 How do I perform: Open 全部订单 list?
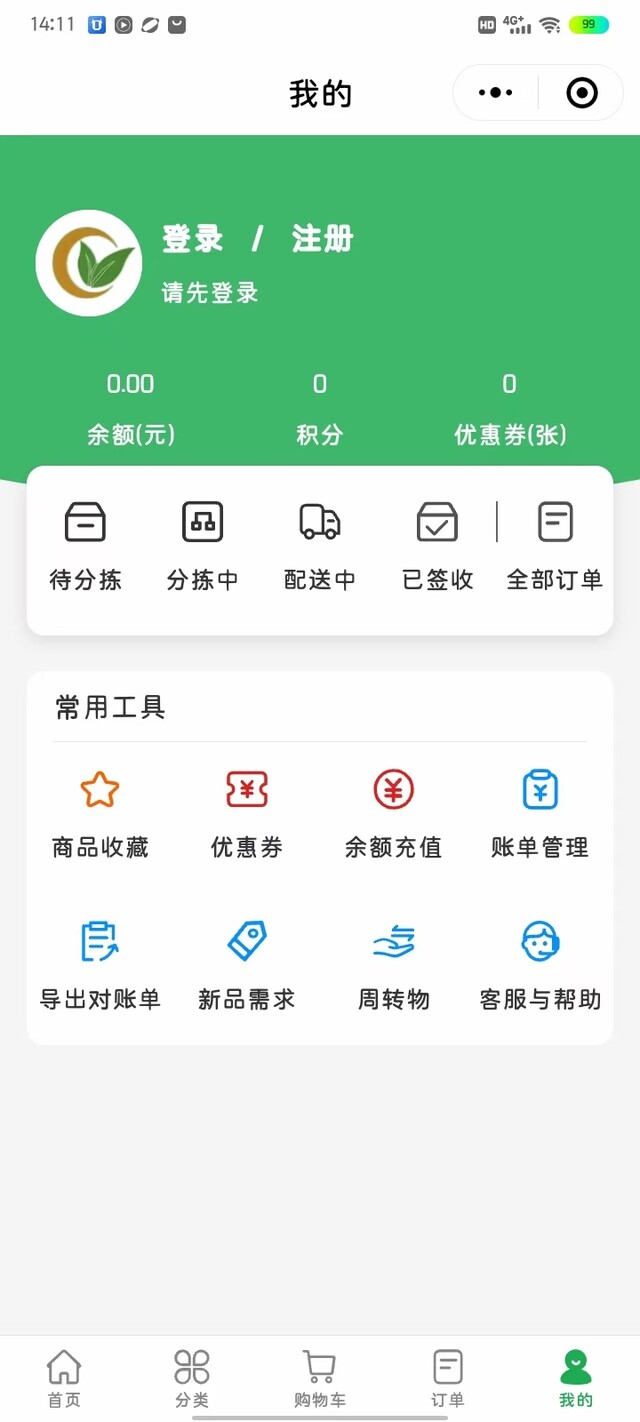555,546
